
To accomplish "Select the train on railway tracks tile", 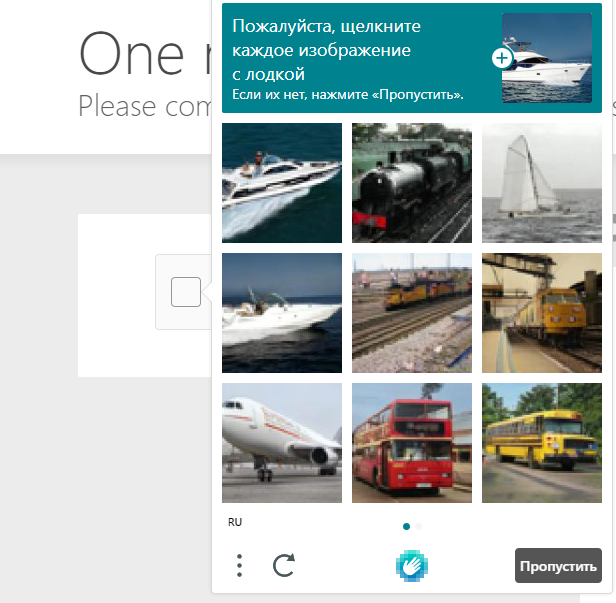I will (411, 313).
